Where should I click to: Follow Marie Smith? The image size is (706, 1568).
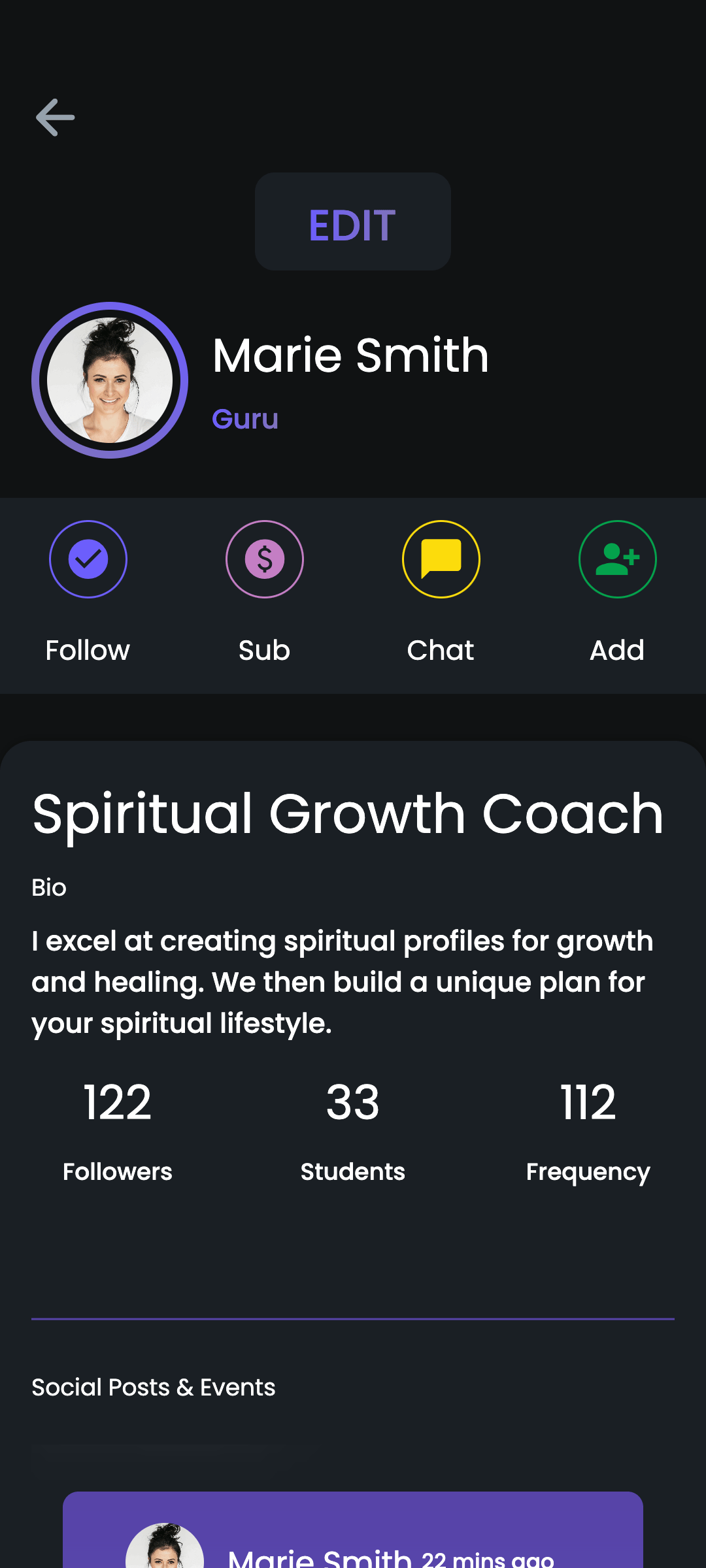click(88, 559)
